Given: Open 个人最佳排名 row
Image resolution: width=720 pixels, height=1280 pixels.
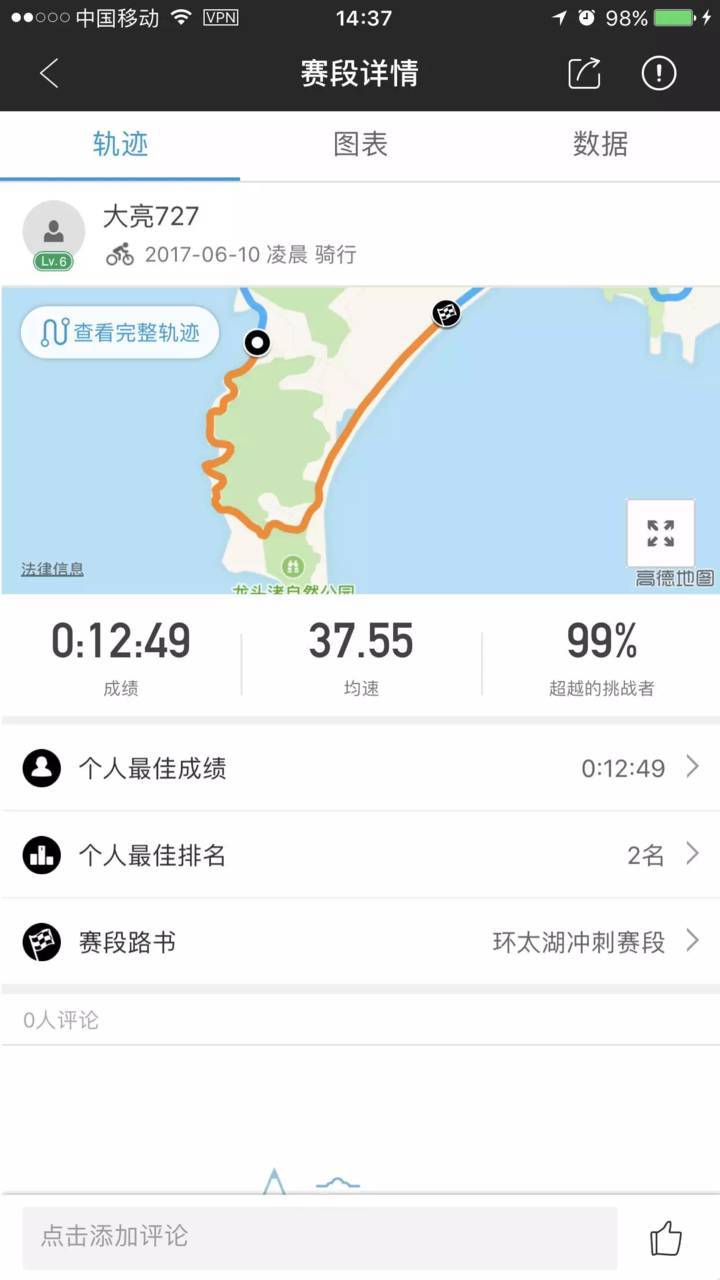Looking at the screenshot, I should coord(360,855).
